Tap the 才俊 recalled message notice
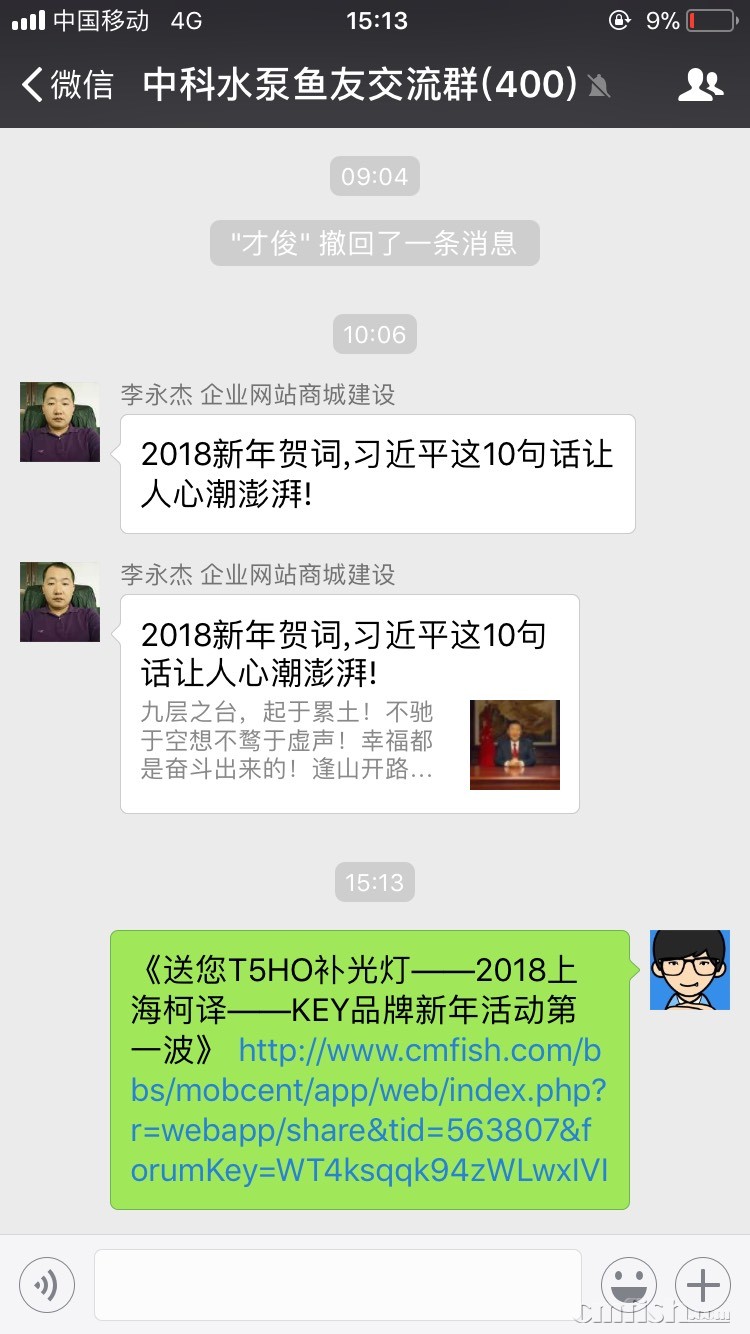The height and width of the screenshot is (1334, 750). pyautogui.click(x=375, y=243)
